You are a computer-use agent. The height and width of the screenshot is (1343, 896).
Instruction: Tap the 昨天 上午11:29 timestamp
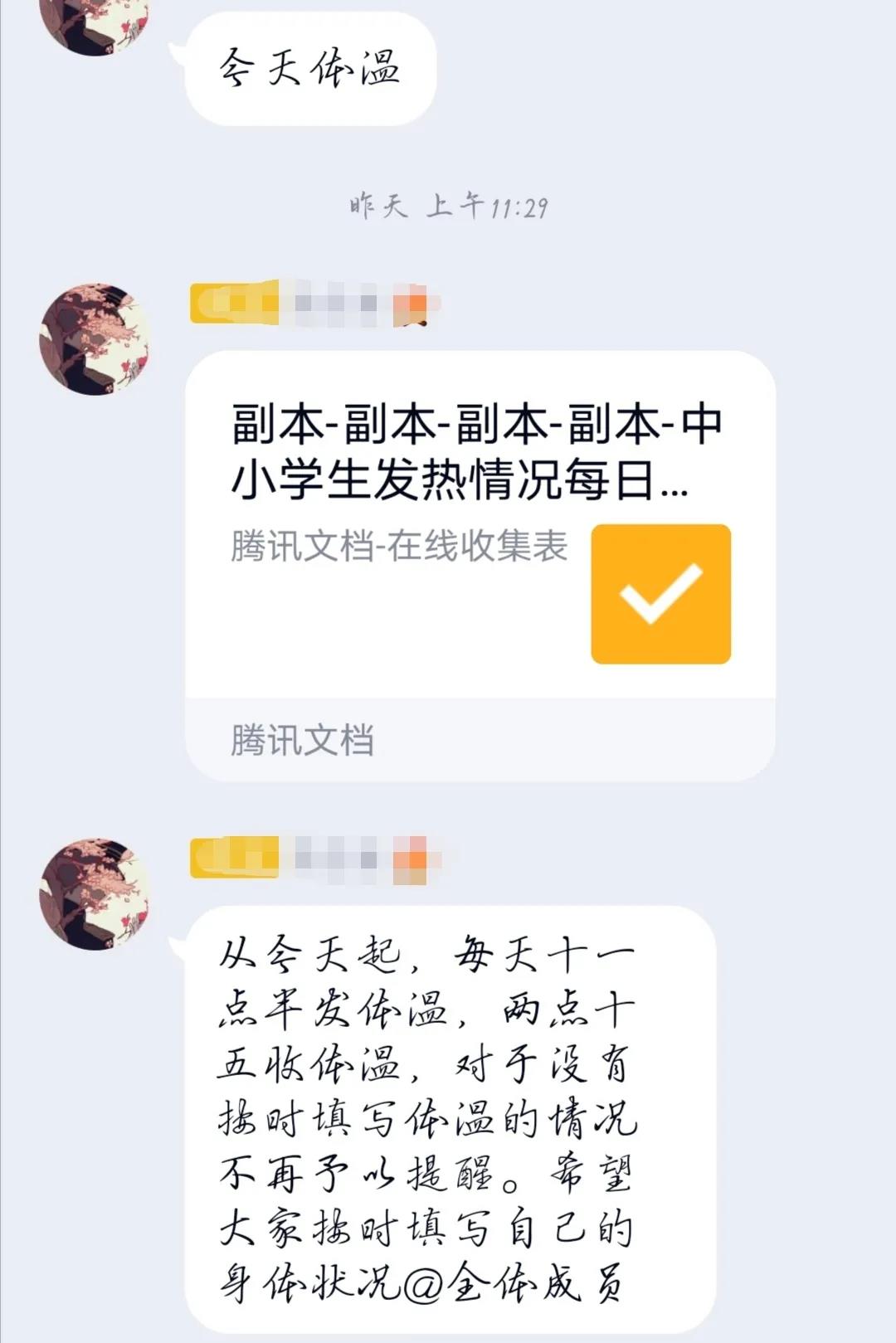point(448,206)
